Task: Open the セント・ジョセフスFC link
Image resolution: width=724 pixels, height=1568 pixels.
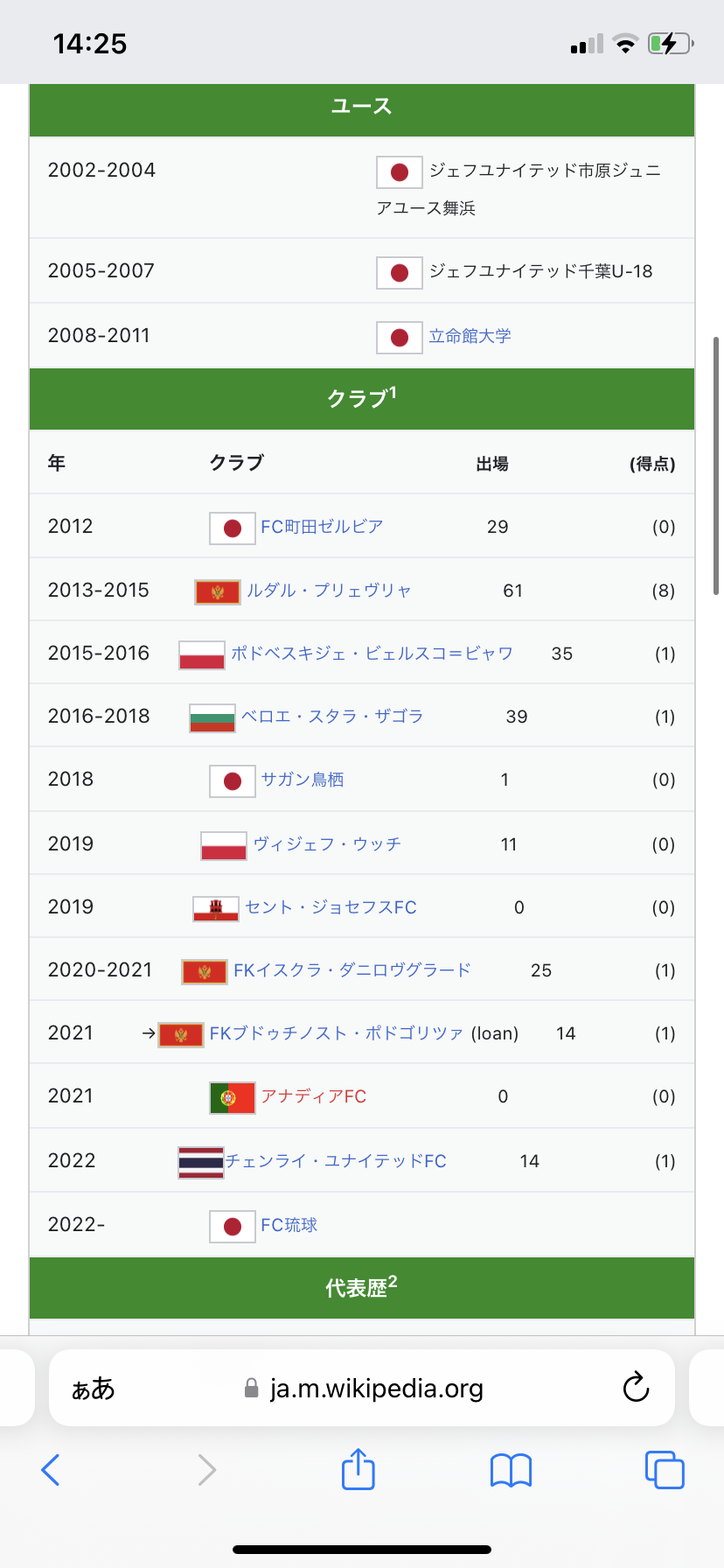Action: click(331, 907)
